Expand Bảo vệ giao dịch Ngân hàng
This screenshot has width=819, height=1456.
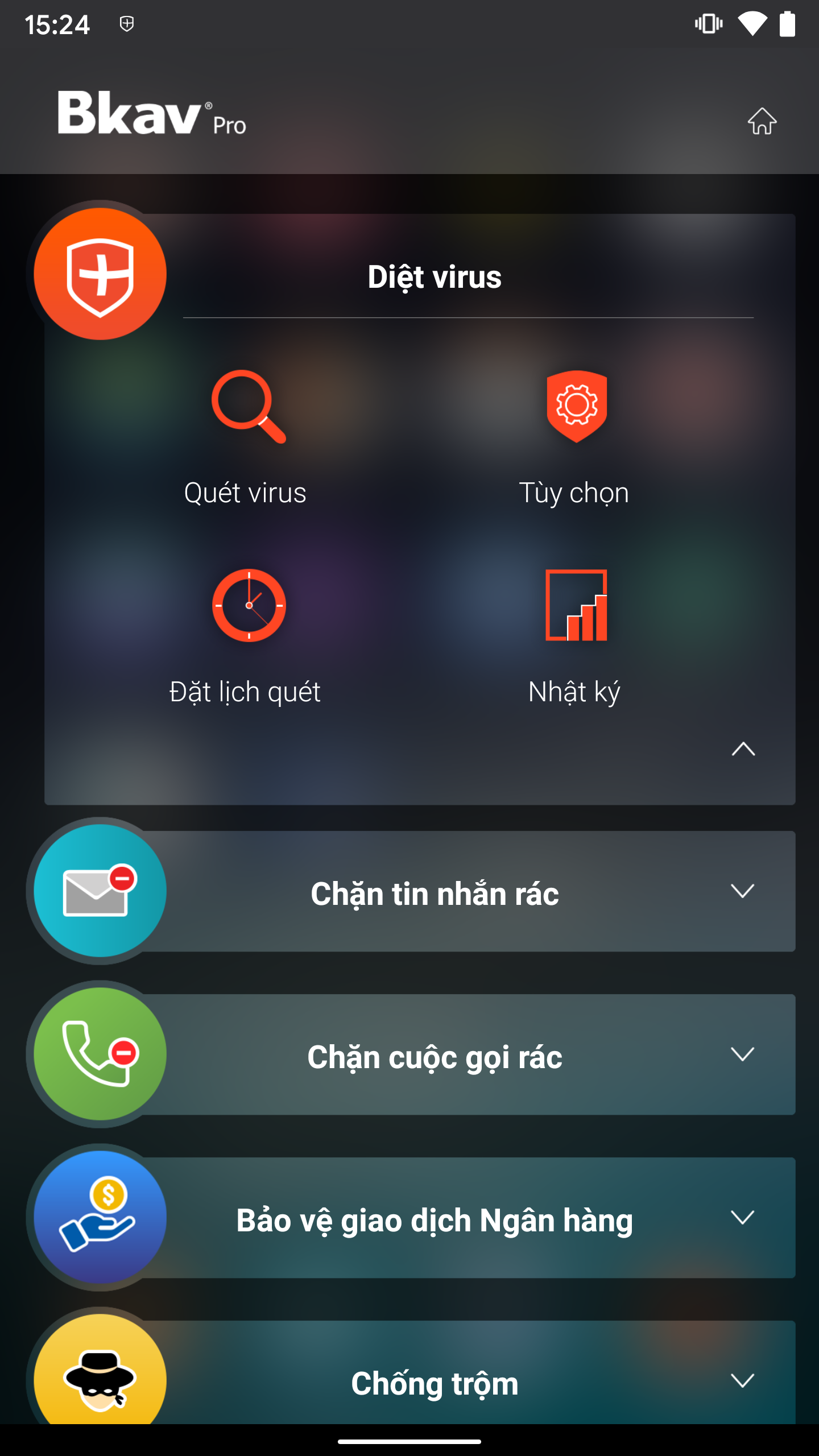(x=742, y=1218)
